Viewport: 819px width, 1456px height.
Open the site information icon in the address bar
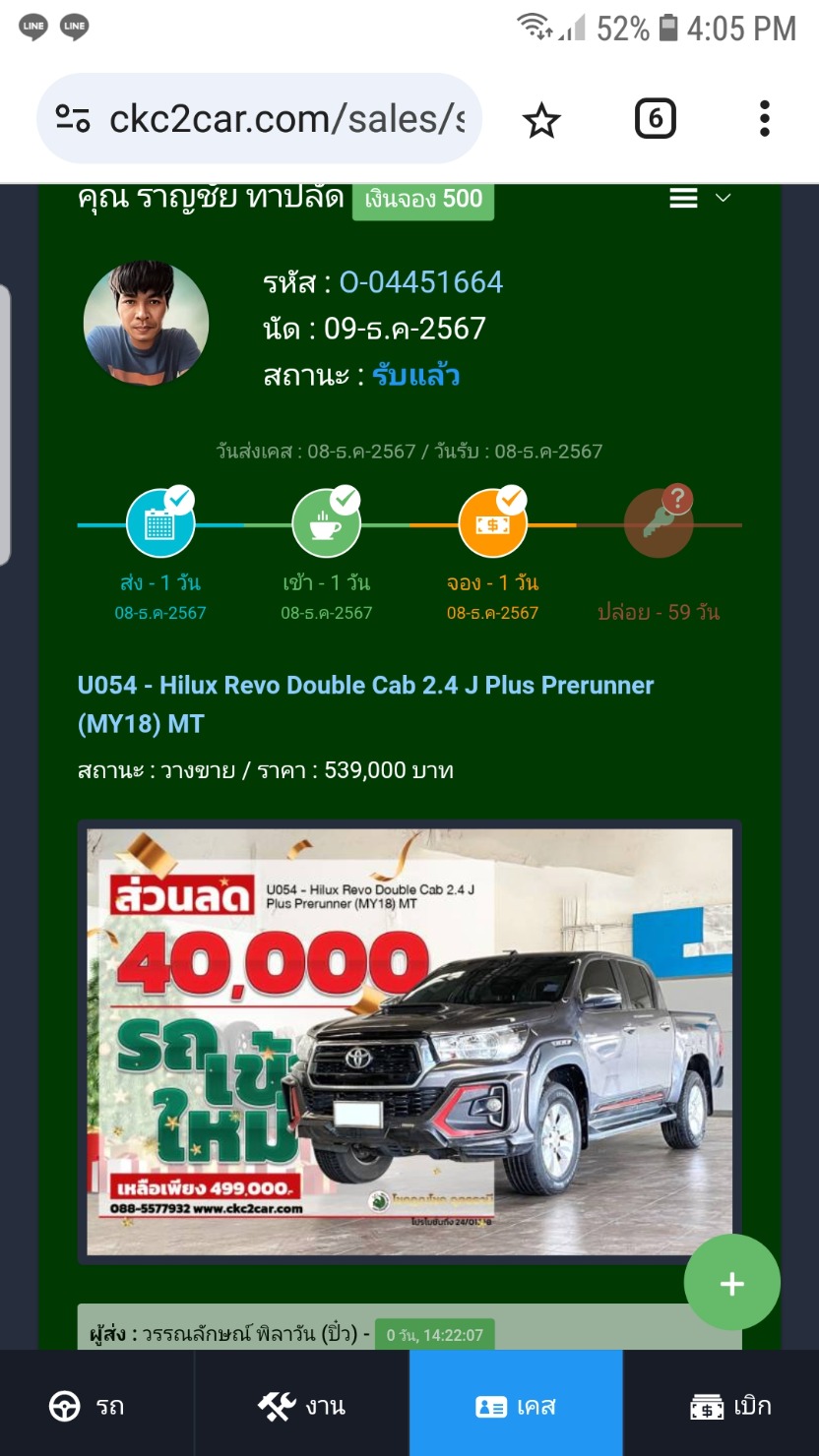point(73,120)
